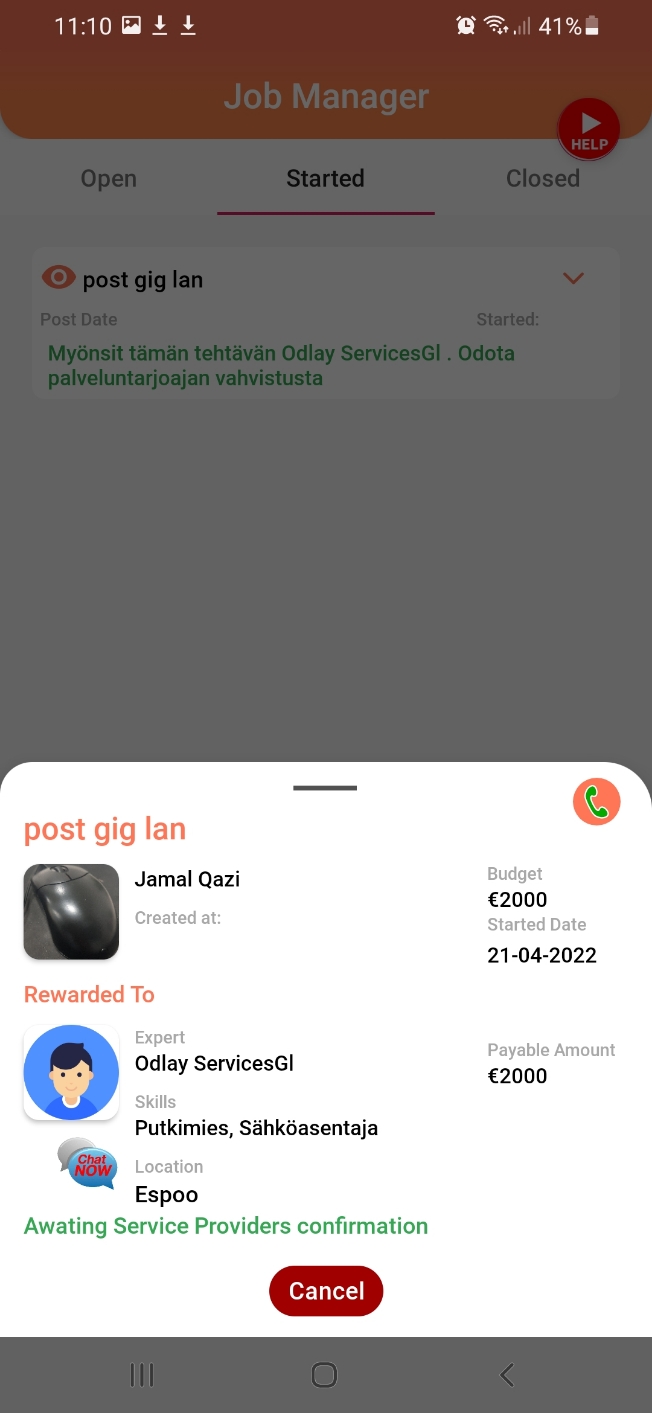The image size is (652, 1413).
Task: Select the Started tab
Action: point(325,179)
